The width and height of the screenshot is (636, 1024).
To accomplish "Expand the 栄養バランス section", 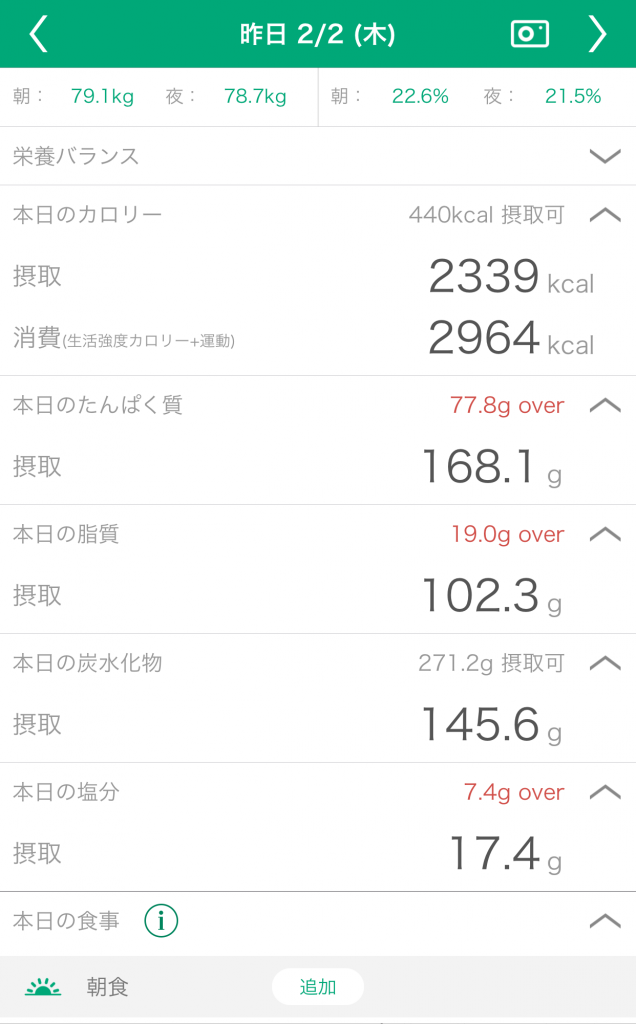I will (605, 156).
